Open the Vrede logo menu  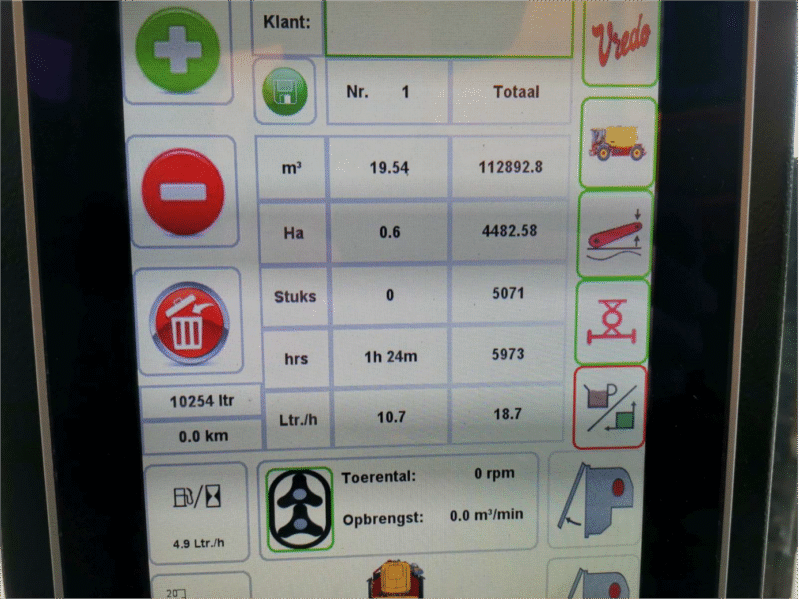(x=619, y=42)
